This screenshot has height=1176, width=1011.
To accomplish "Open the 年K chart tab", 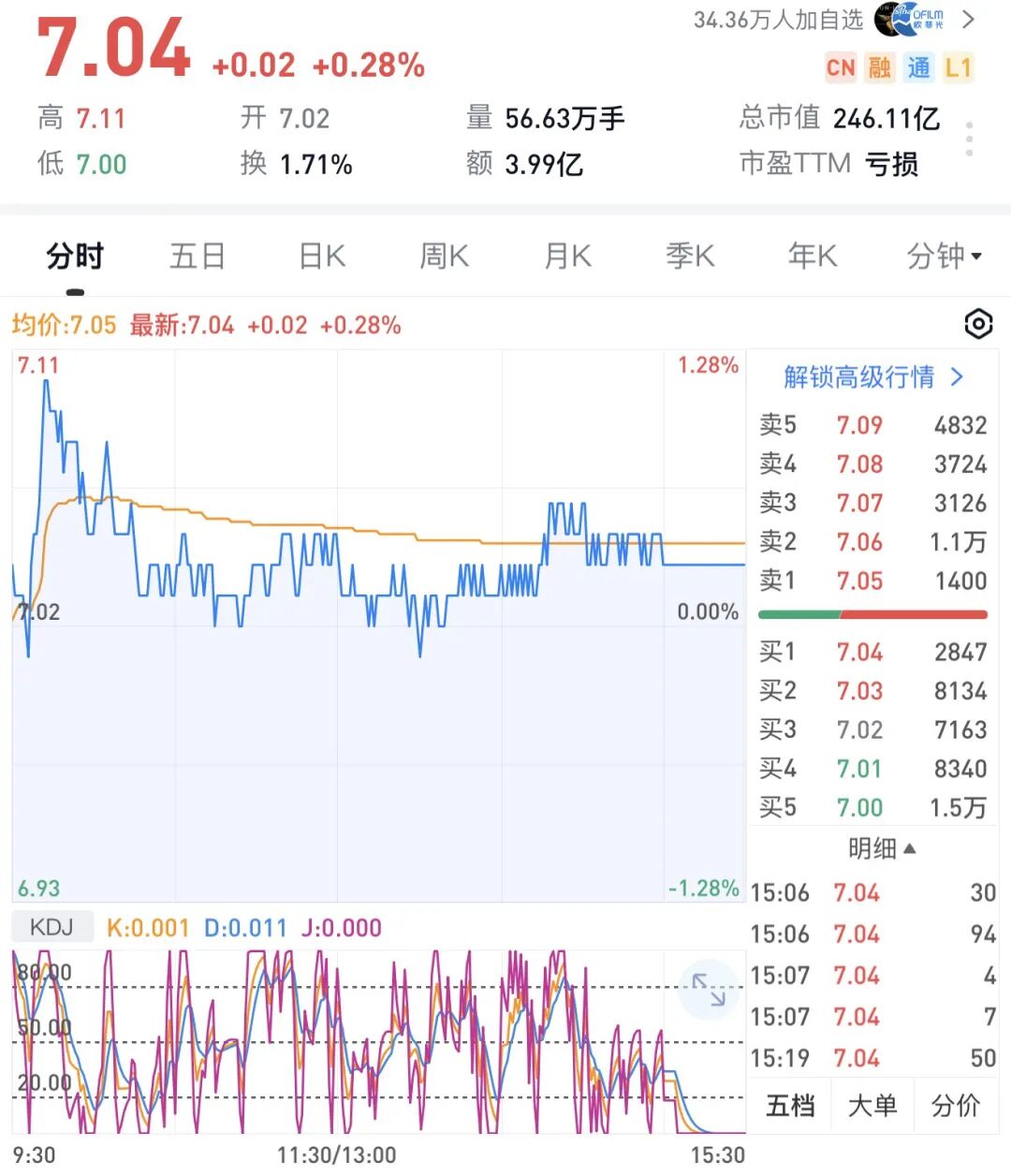I will (813, 256).
